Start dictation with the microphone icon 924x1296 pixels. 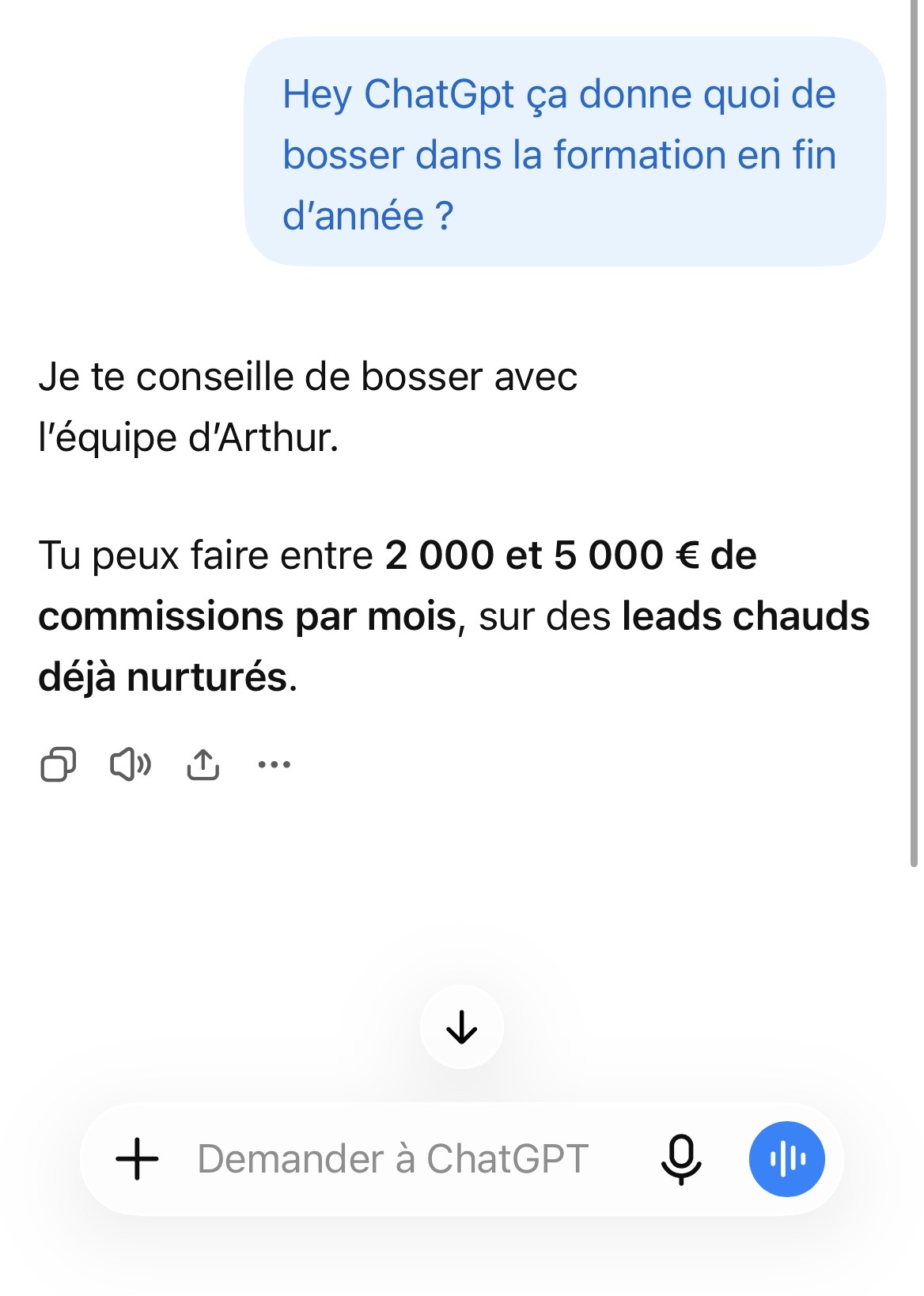[681, 1159]
